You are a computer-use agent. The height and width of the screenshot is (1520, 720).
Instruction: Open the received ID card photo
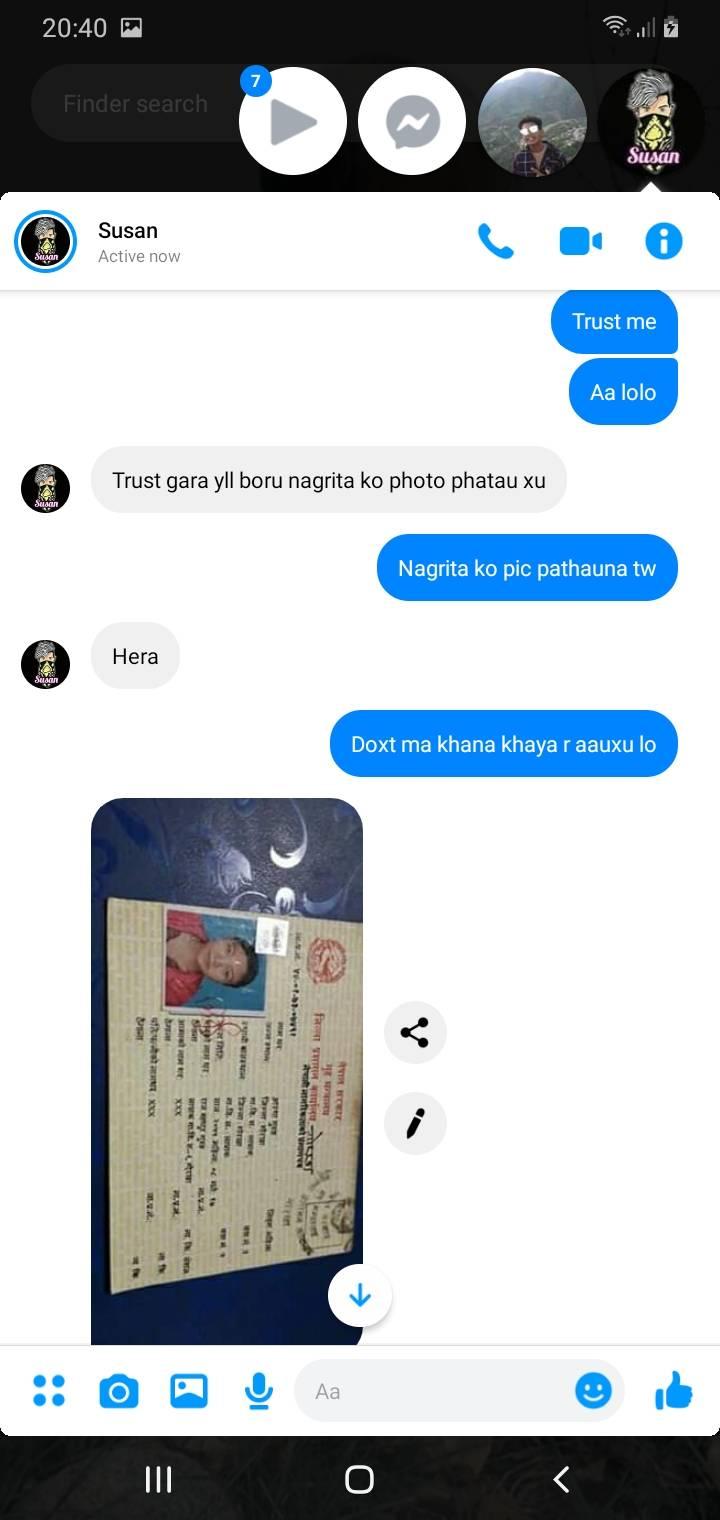[227, 1071]
